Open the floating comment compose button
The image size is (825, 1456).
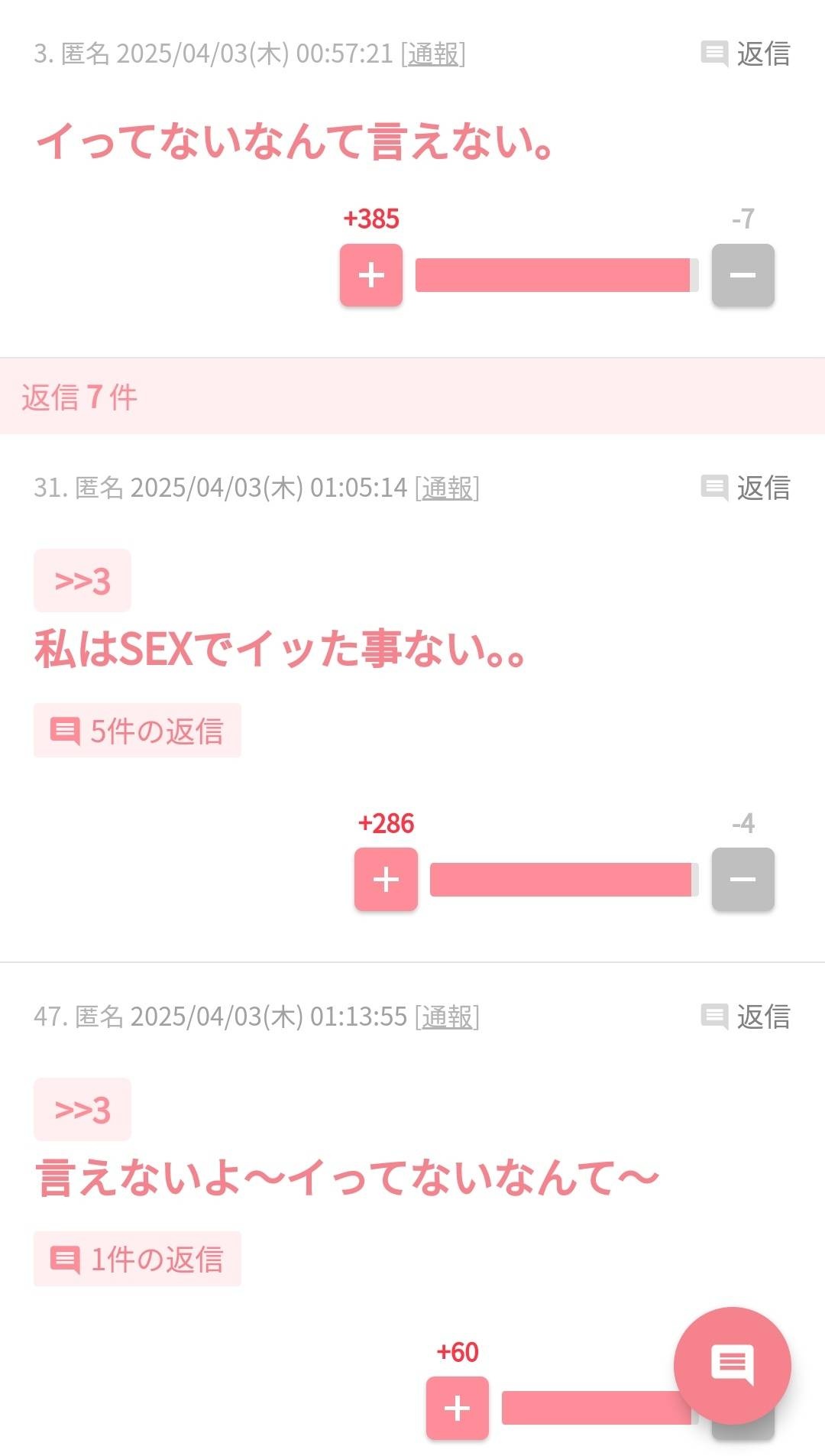(732, 1365)
